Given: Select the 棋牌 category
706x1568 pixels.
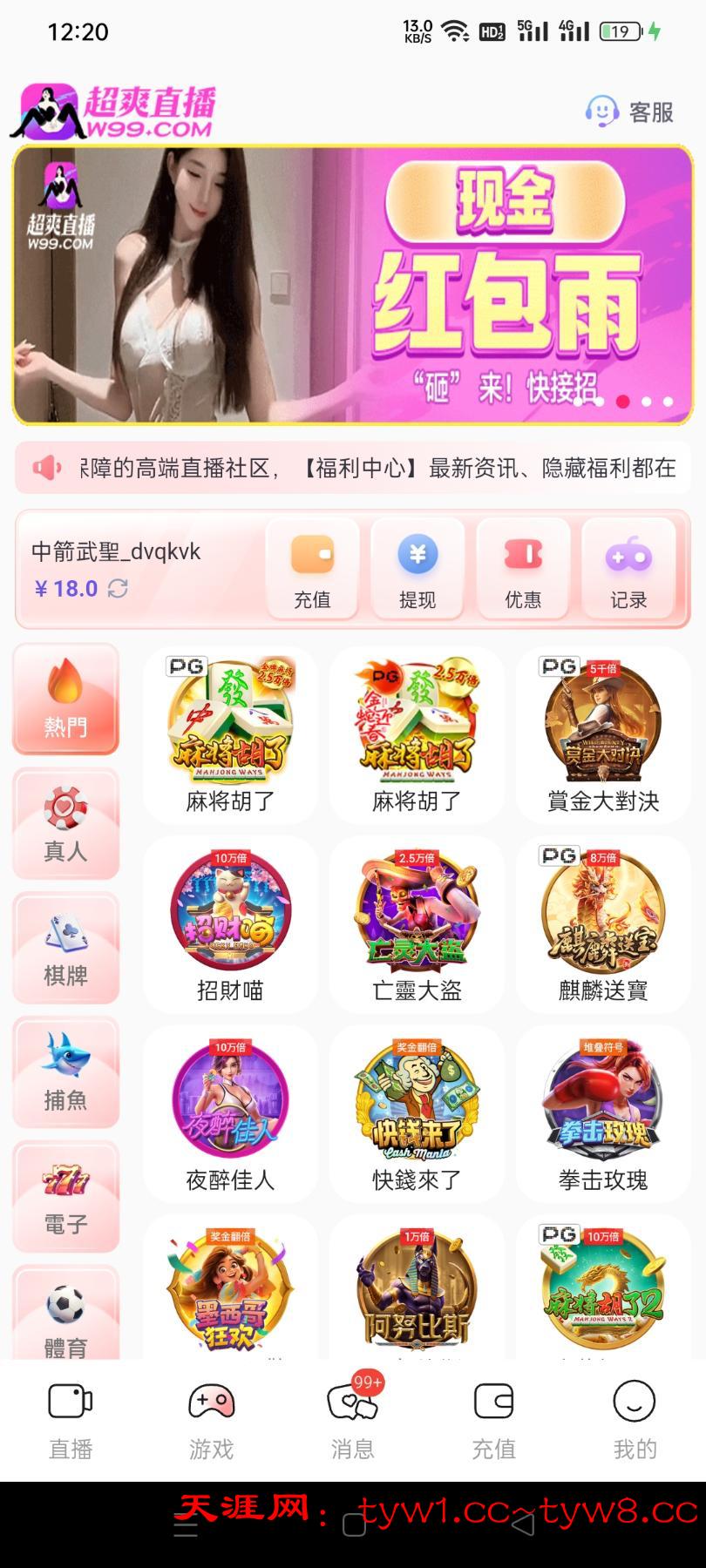Looking at the screenshot, I should pos(66,948).
